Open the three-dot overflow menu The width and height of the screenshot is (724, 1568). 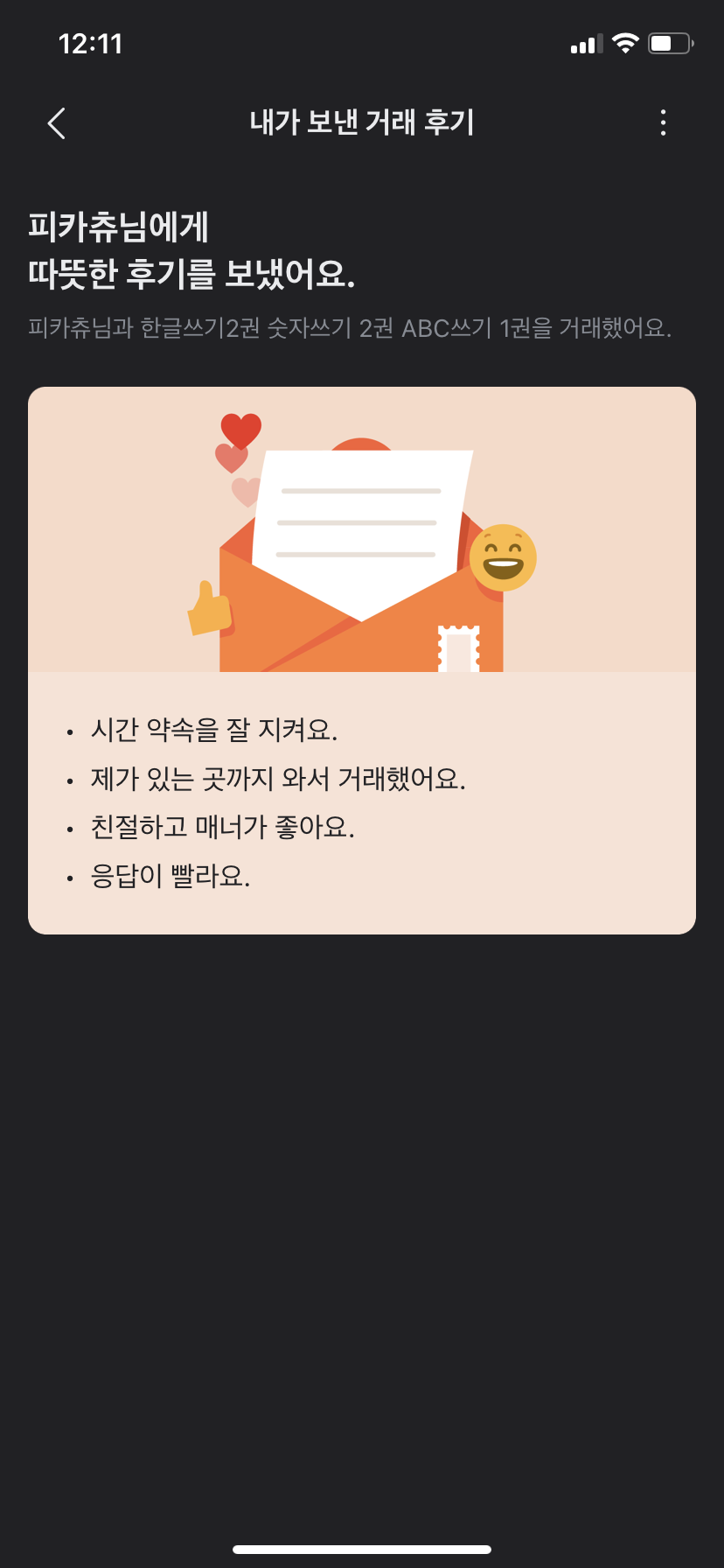pos(664,122)
